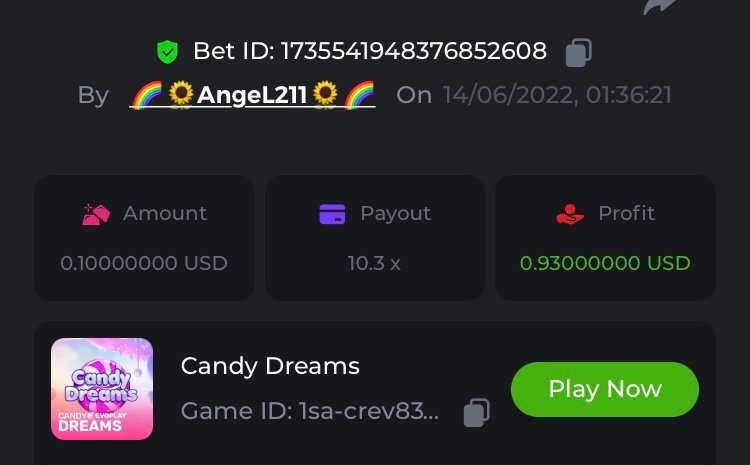The height and width of the screenshot is (465, 750).
Task: Open AngeL211's user profile
Action: click(252, 95)
